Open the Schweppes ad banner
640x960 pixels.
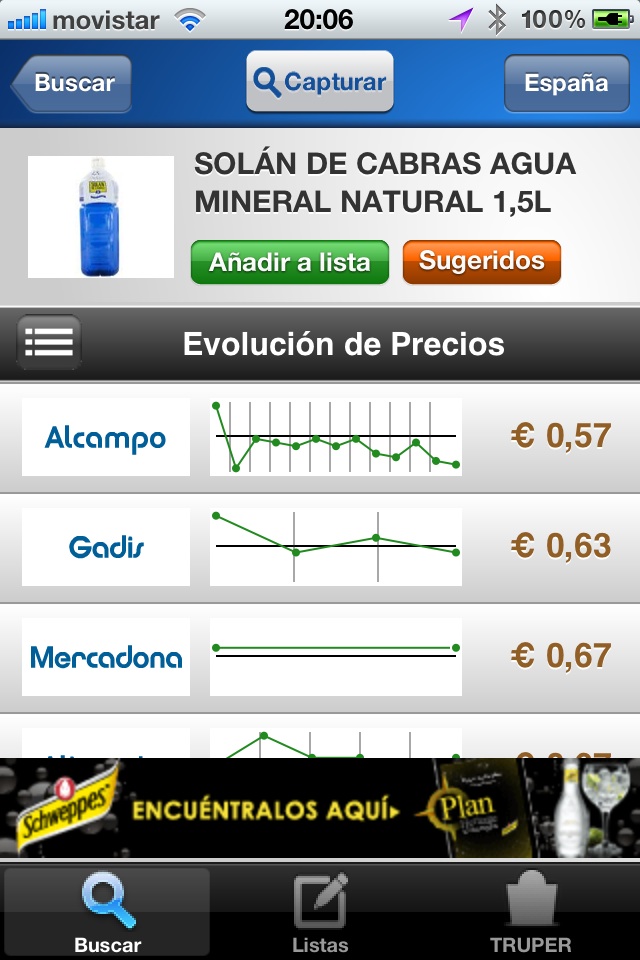[320, 807]
